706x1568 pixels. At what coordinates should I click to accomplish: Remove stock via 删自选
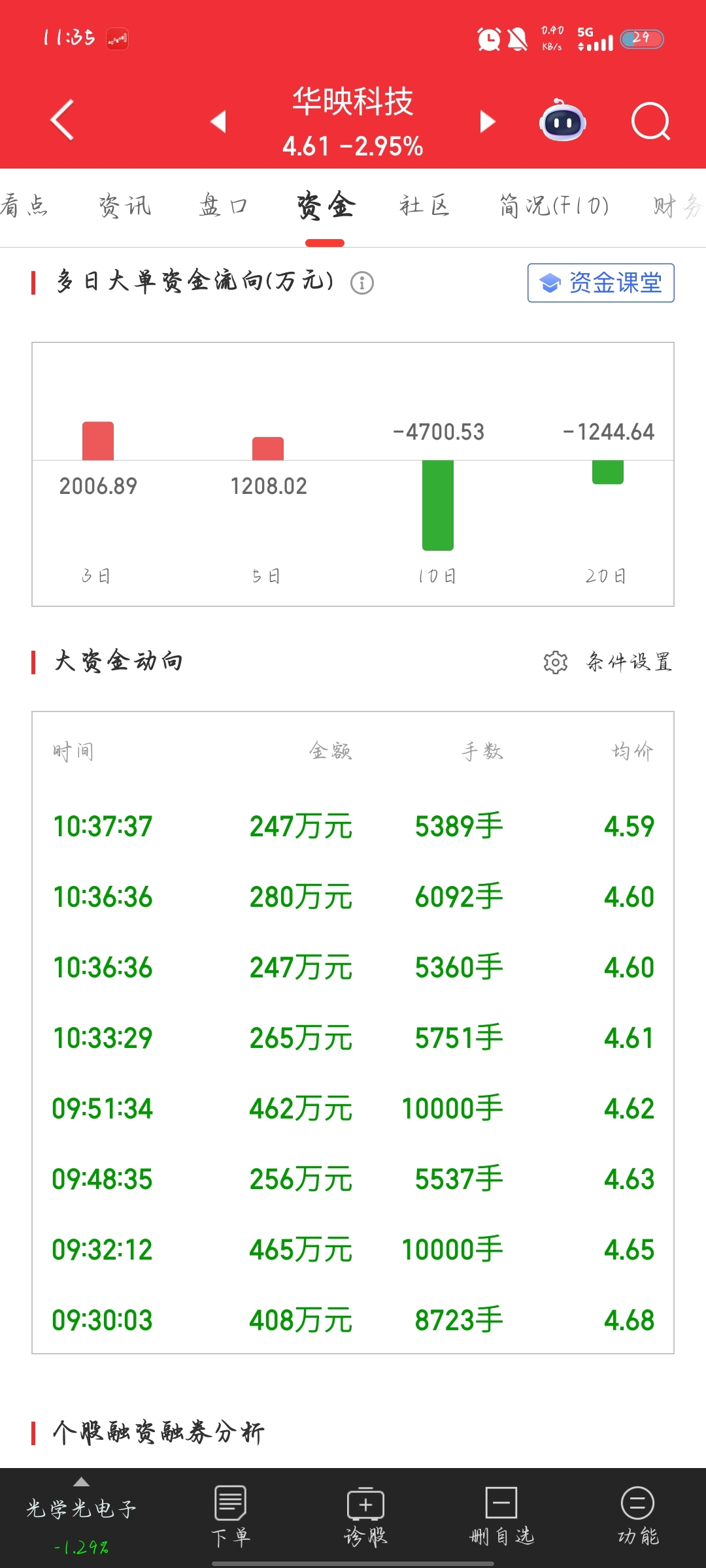(x=501, y=1516)
